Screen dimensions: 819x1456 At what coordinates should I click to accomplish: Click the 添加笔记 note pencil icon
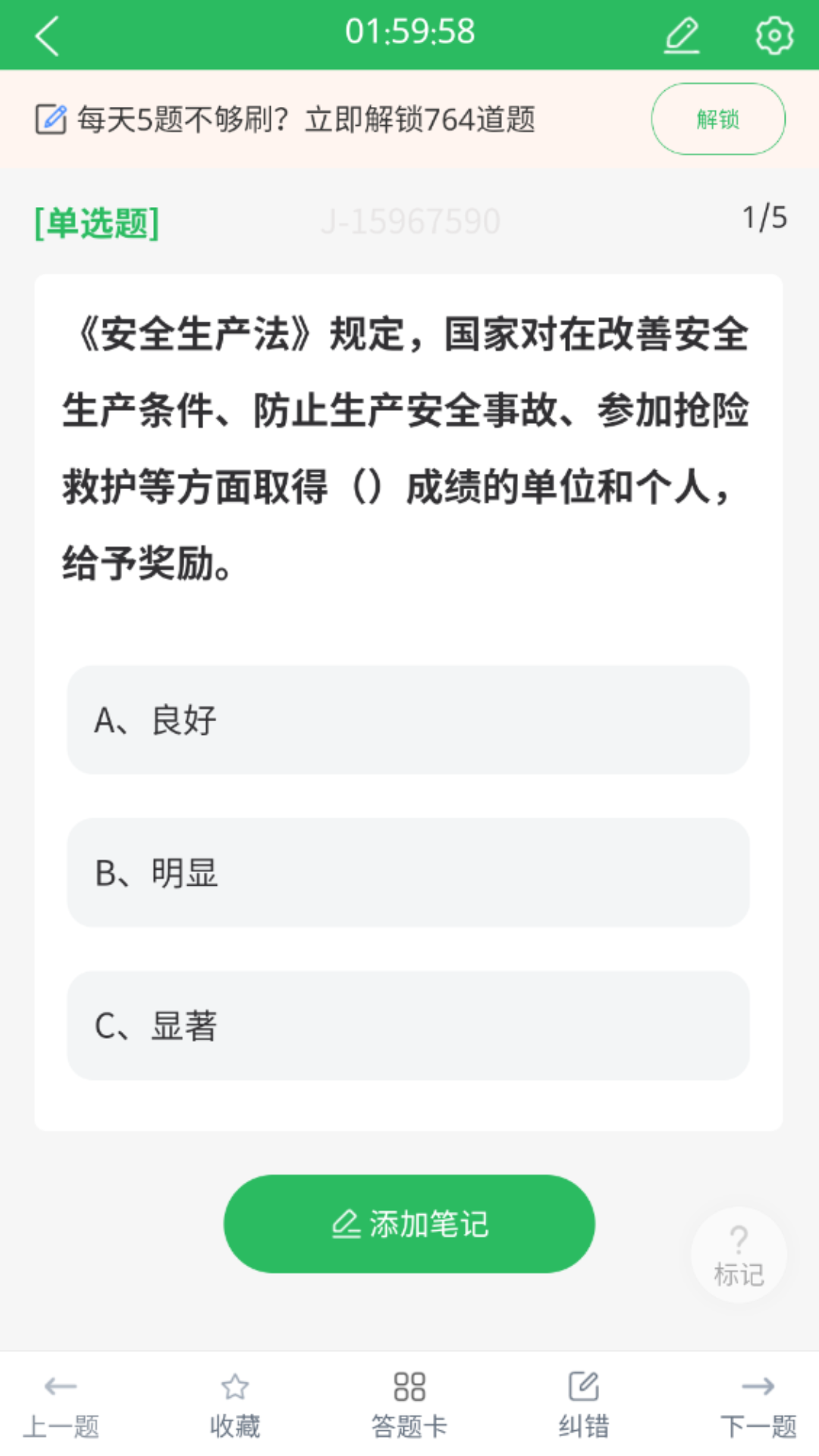point(346,1222)
